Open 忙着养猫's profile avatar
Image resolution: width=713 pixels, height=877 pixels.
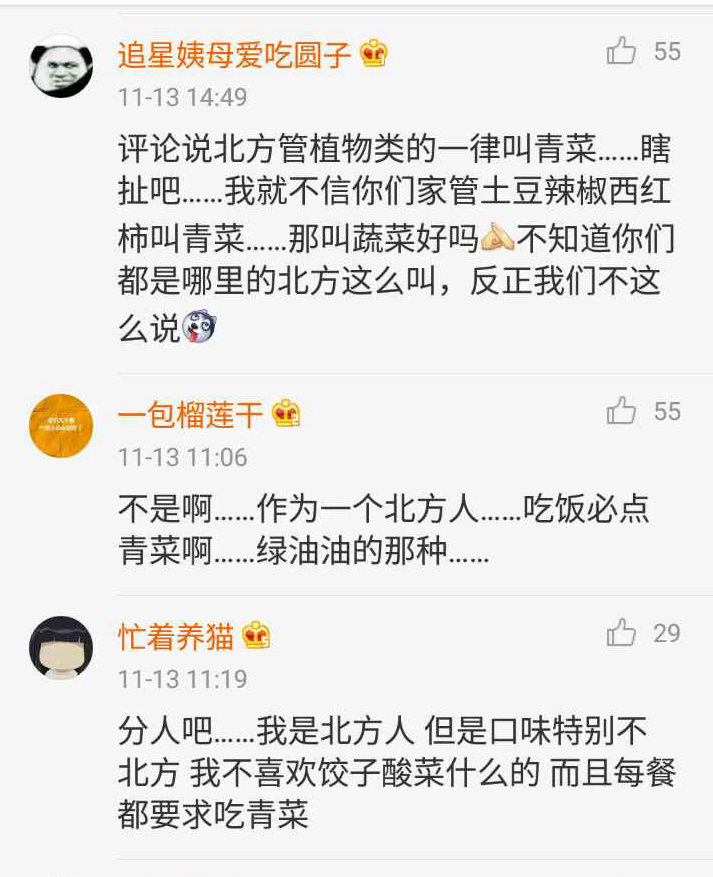(61, 647)
